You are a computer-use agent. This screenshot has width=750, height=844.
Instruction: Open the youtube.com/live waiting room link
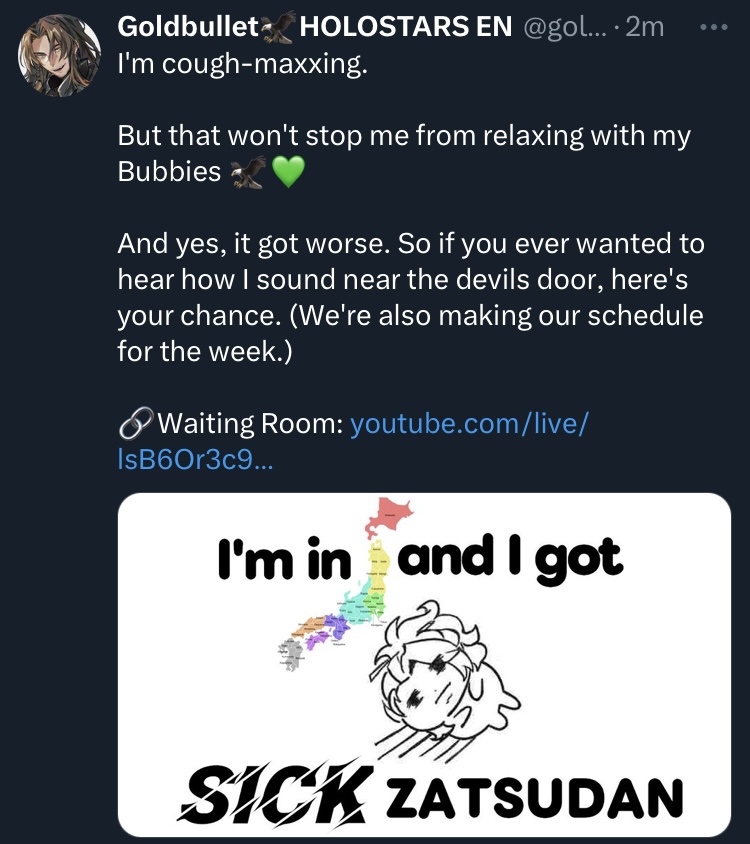pos(469,424)
